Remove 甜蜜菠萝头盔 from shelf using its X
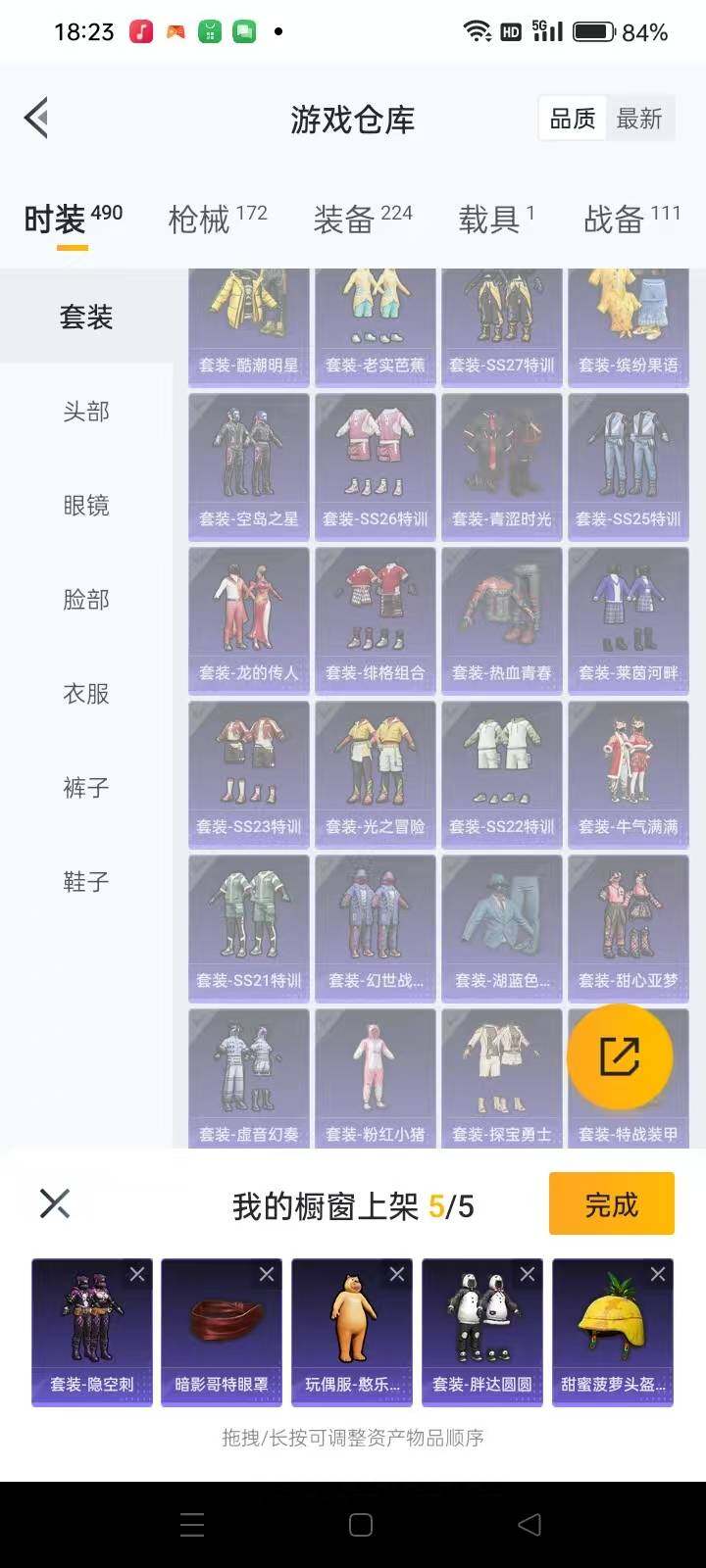 coord(657,1274)
